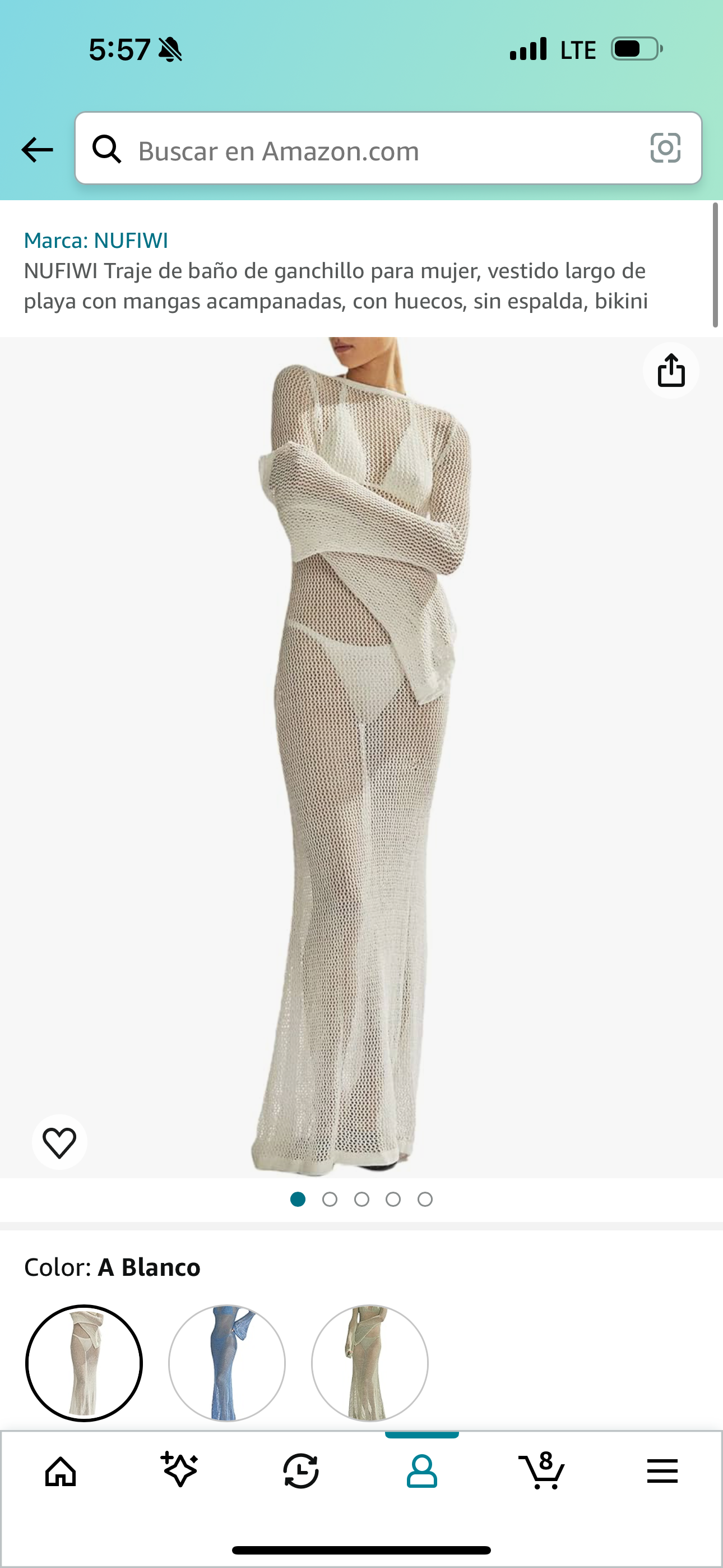Add the dress to favorites with the heart
Screen dimensions: 723x1568
59,1142
